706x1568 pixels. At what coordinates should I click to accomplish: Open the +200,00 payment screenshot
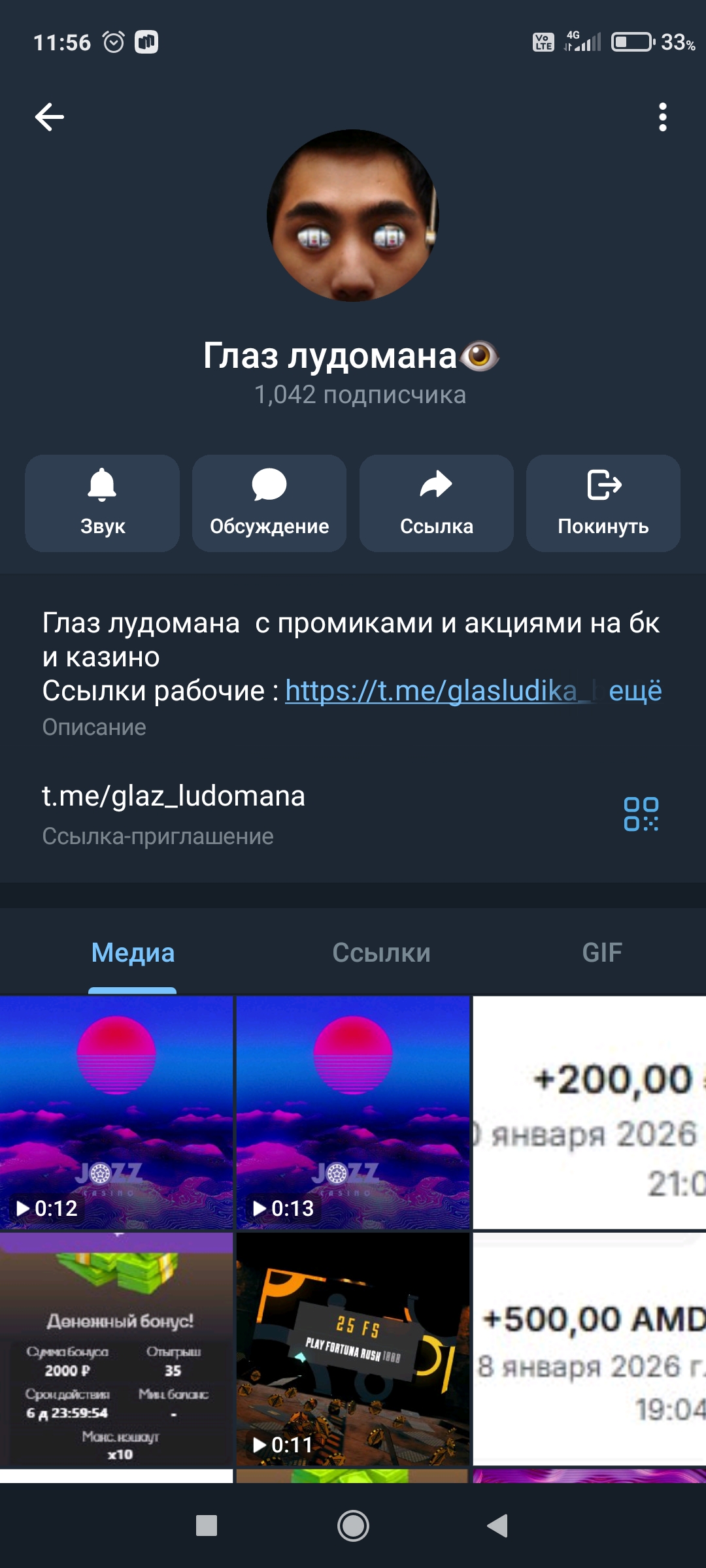tap(590, 1113)
